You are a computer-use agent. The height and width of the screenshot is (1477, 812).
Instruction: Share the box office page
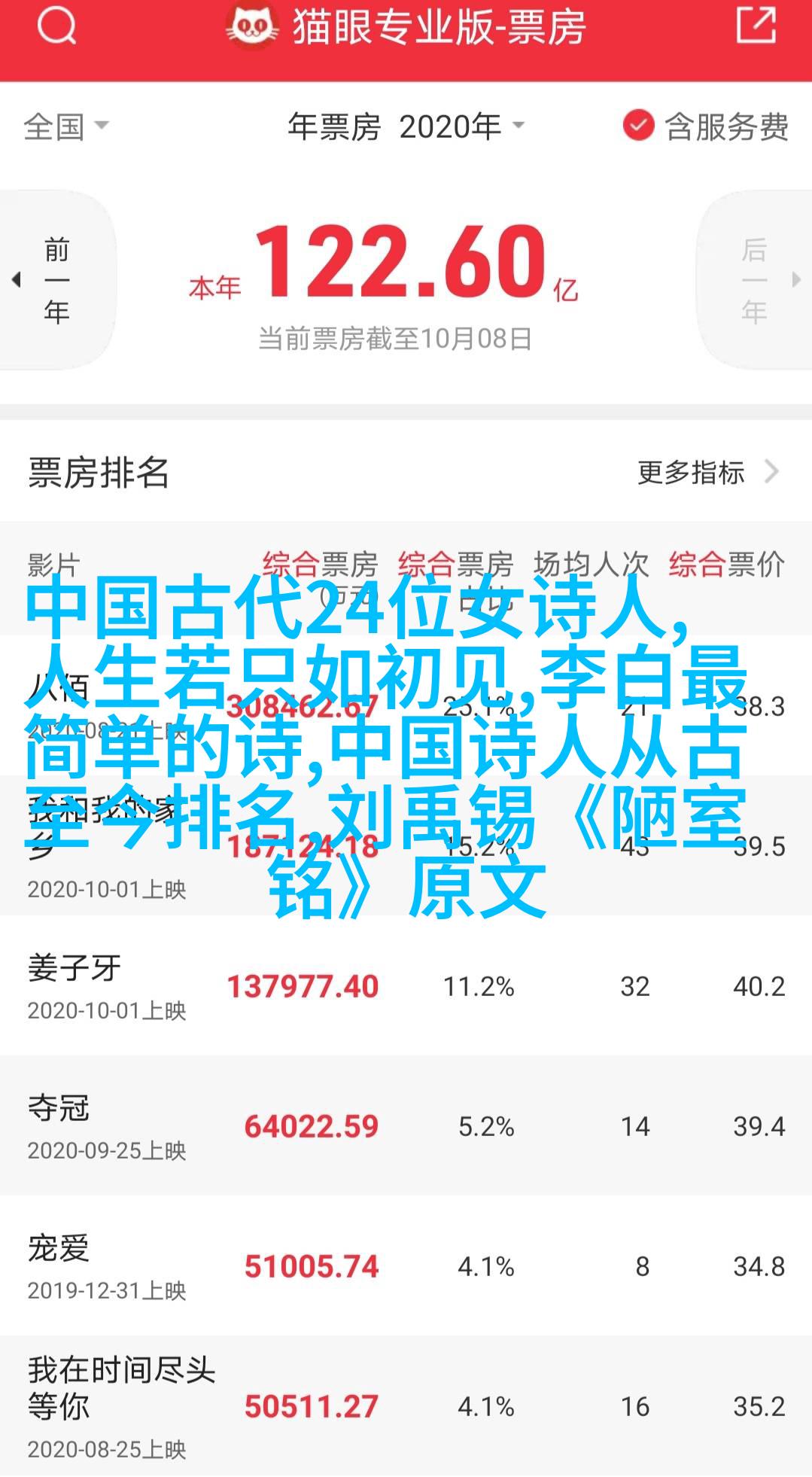tap(755, 25)
